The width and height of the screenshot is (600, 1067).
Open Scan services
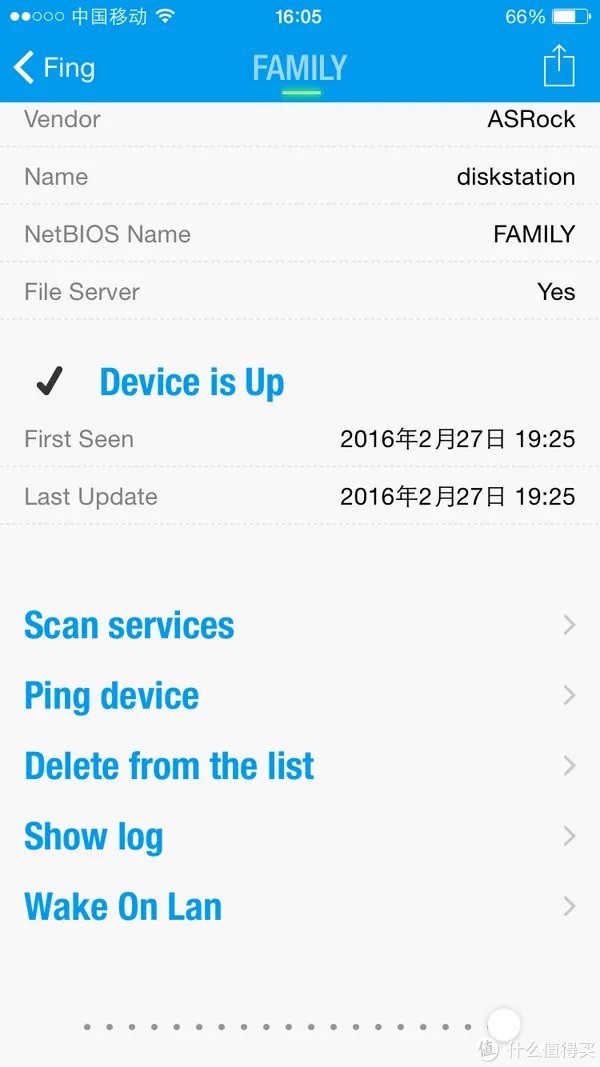point(130,626)
